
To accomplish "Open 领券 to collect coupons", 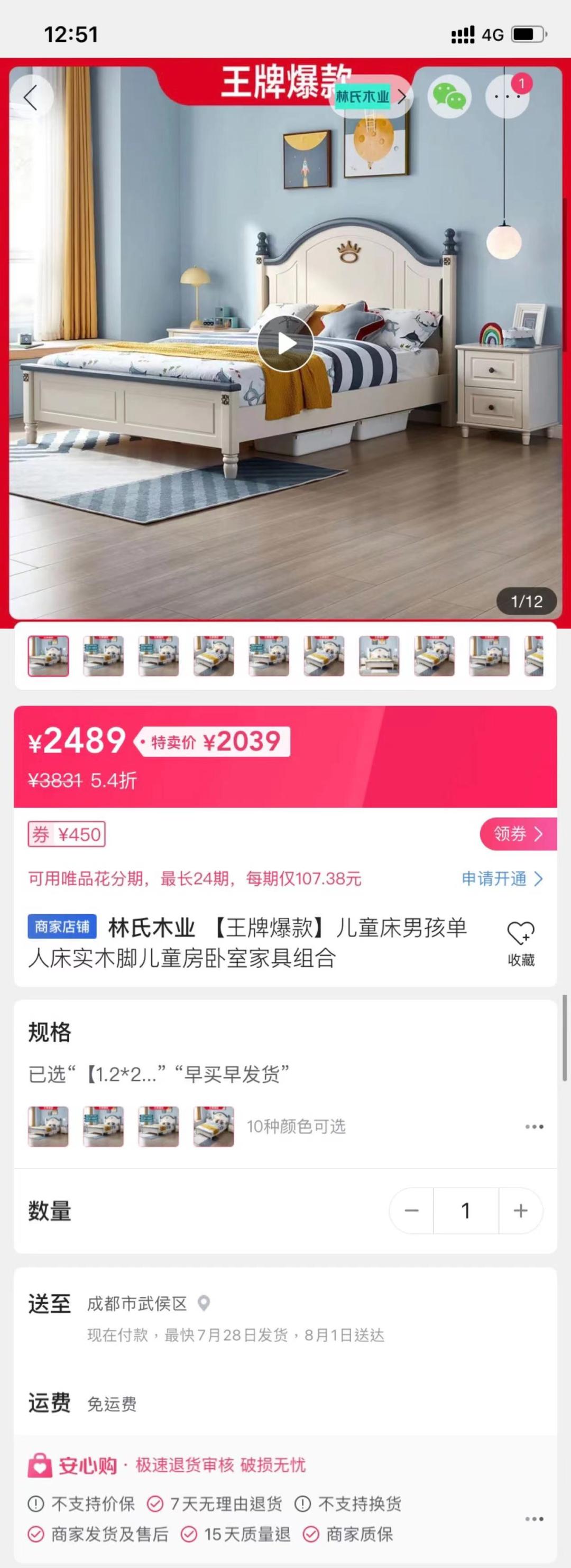I will [x=518, y=834].
